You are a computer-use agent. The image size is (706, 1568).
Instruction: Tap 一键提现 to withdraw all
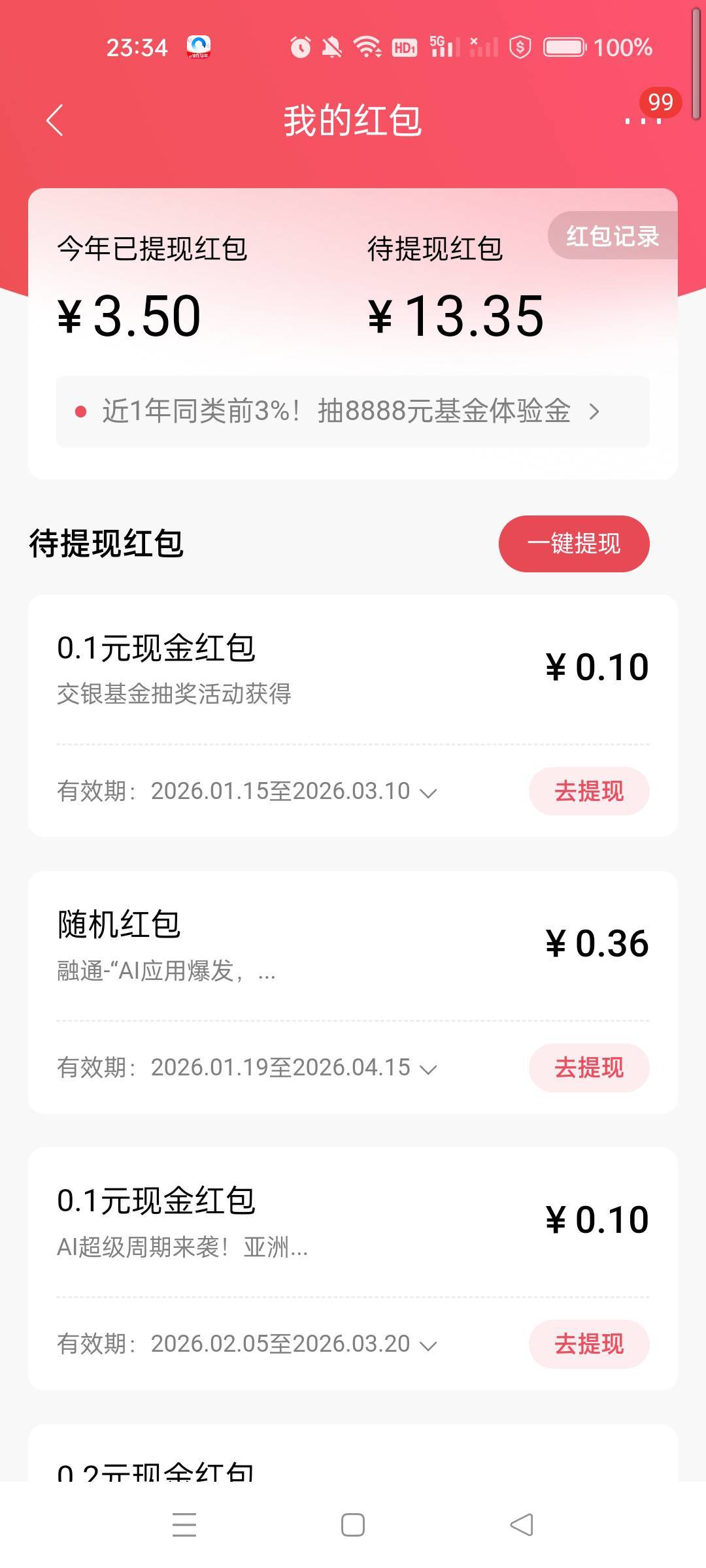click(573, 544)
